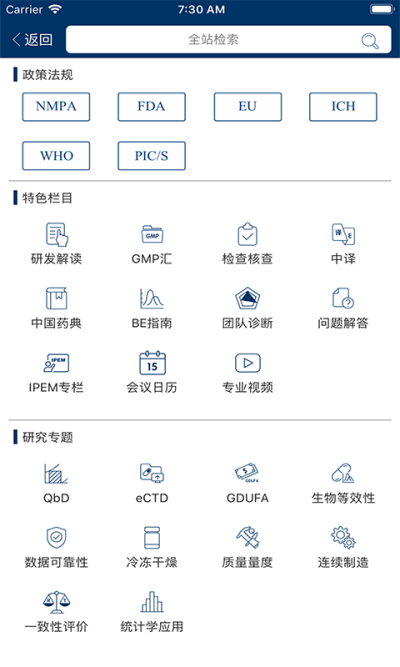400x667 pixels.
Task: Go back using the 返回 button
Action: tap(32, 40)
